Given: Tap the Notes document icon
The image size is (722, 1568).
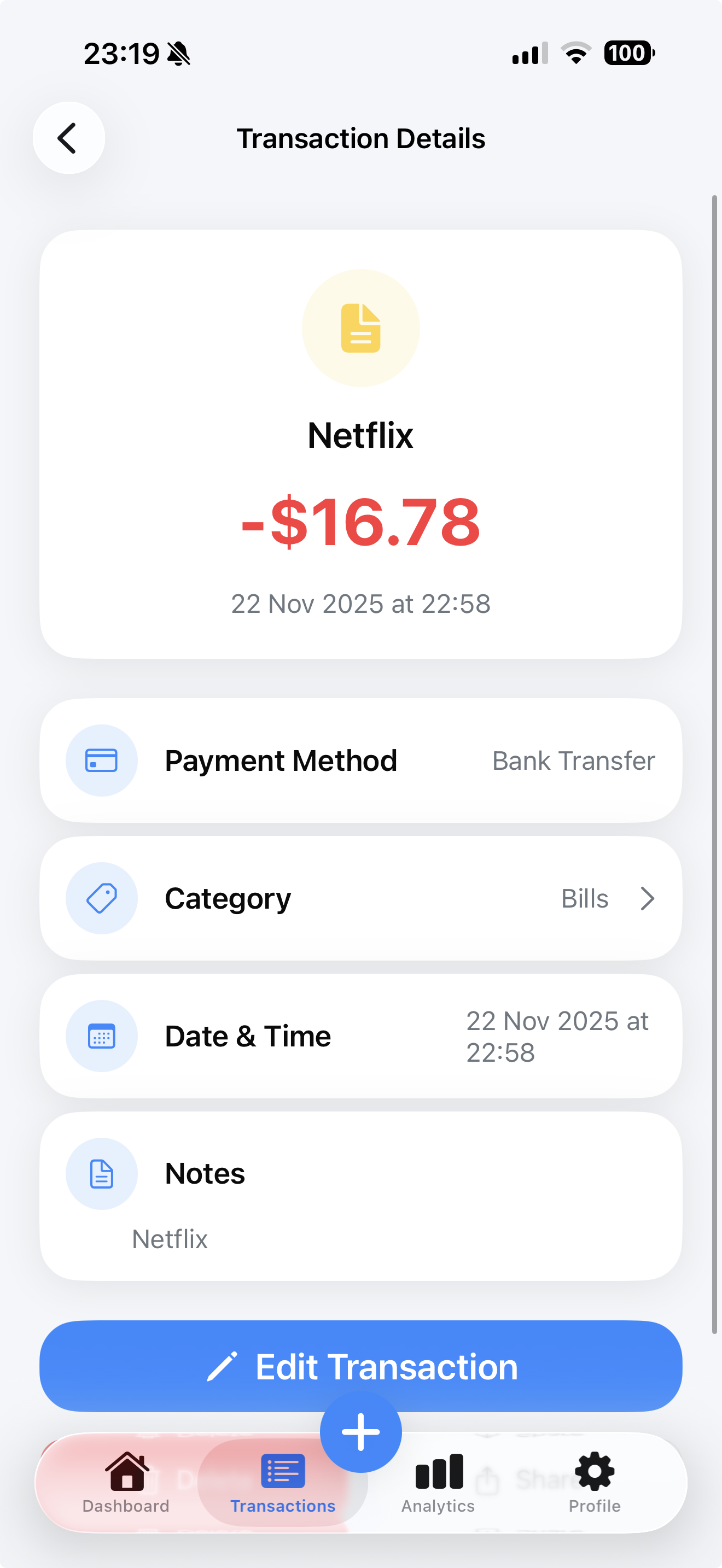Looking at the screenshot, I should click(x=102, y=1174).
